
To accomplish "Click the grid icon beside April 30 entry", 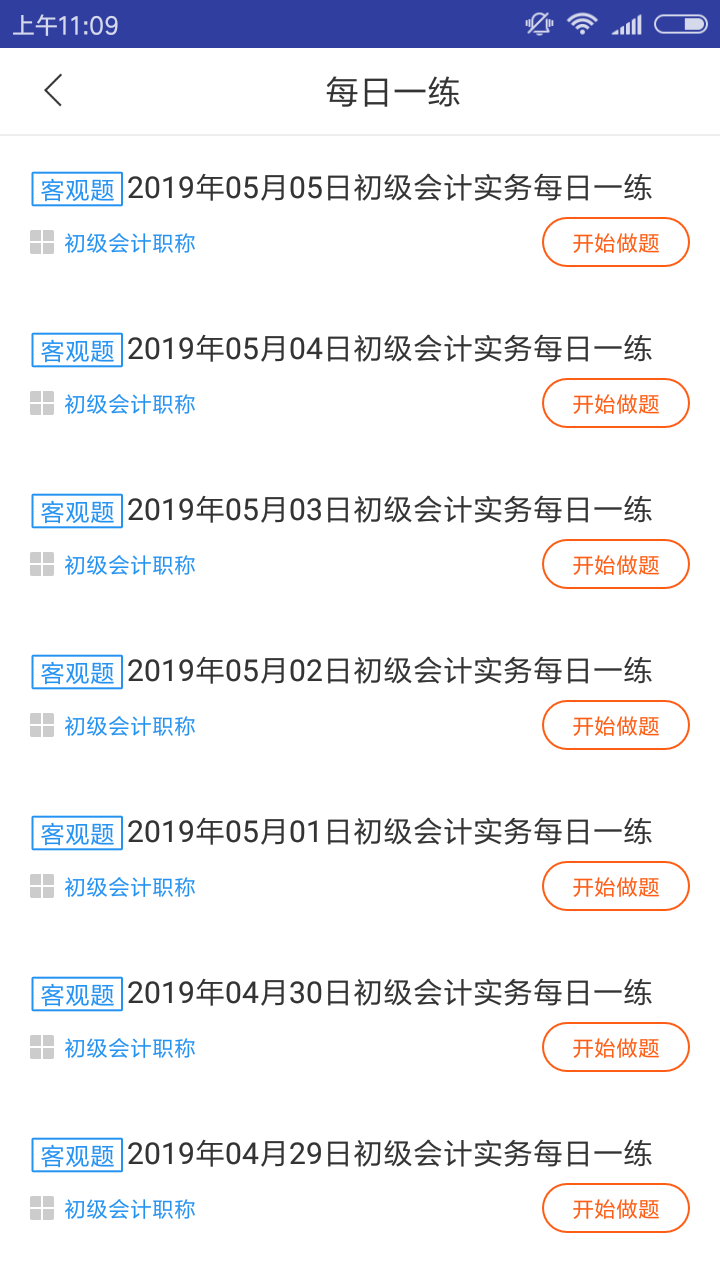I will click(x=41, y=1047).
